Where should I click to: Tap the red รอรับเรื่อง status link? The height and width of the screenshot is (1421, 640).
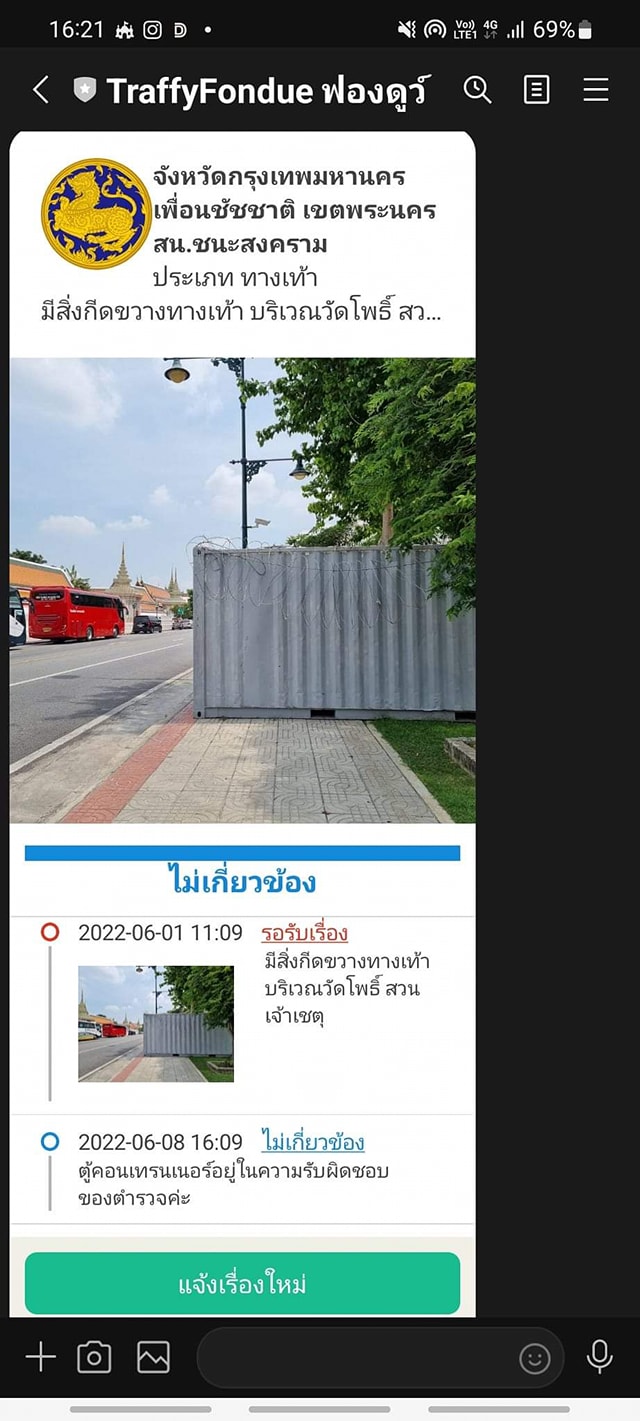pyautogui.click(x=304, y=933)
